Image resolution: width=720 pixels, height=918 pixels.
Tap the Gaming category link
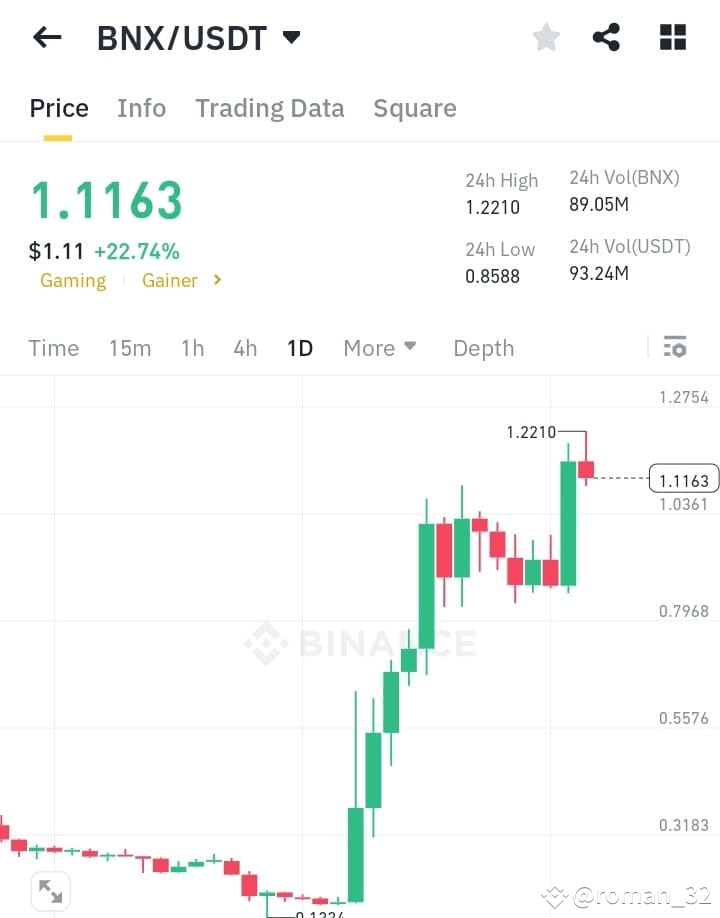pyautogui.click(x=72, y=281)
